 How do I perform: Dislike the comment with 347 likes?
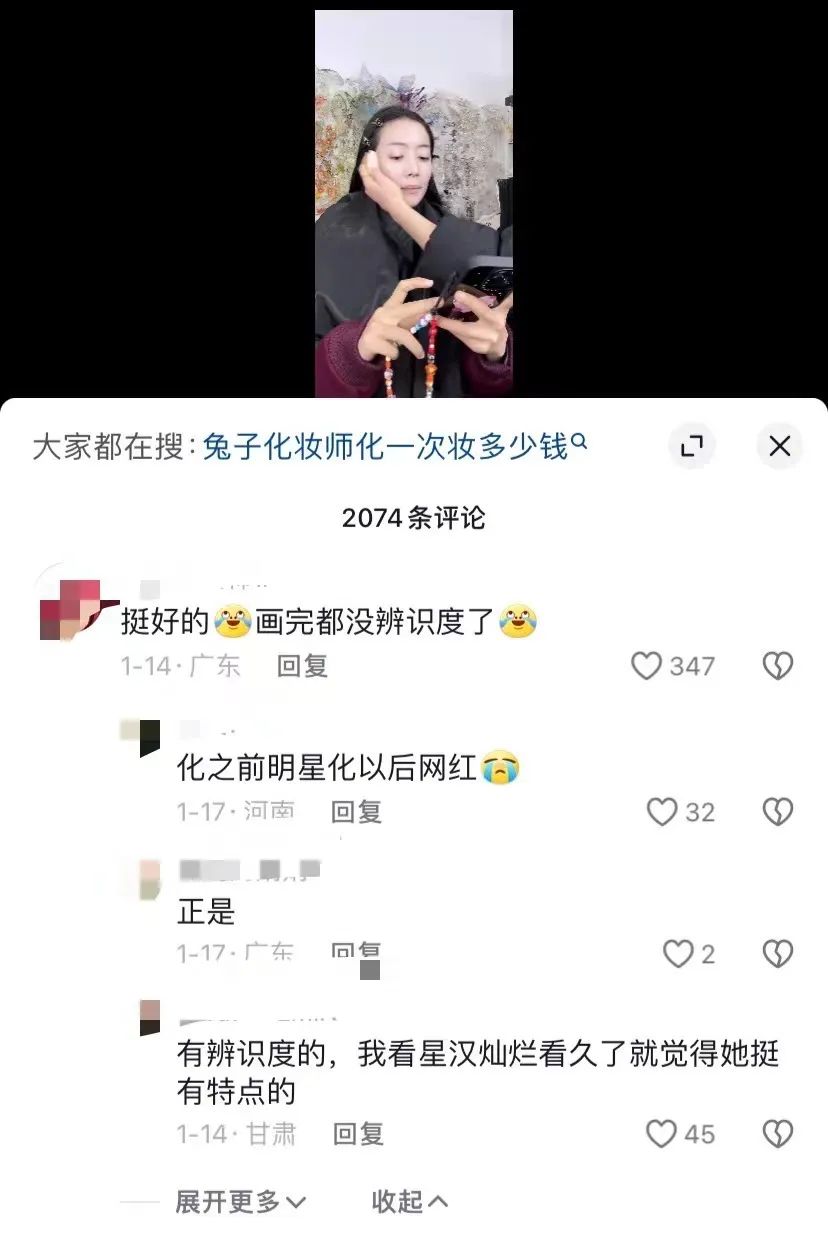click(x=777, y=666)
